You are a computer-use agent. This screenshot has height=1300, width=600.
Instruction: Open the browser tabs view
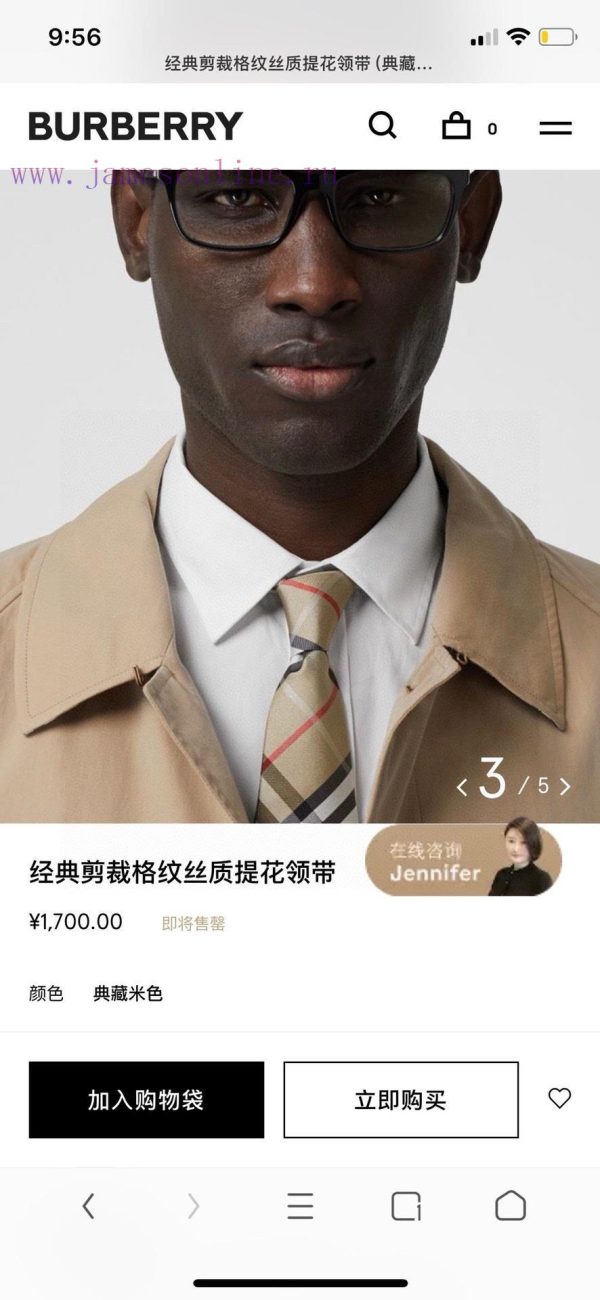point(405,1207)
